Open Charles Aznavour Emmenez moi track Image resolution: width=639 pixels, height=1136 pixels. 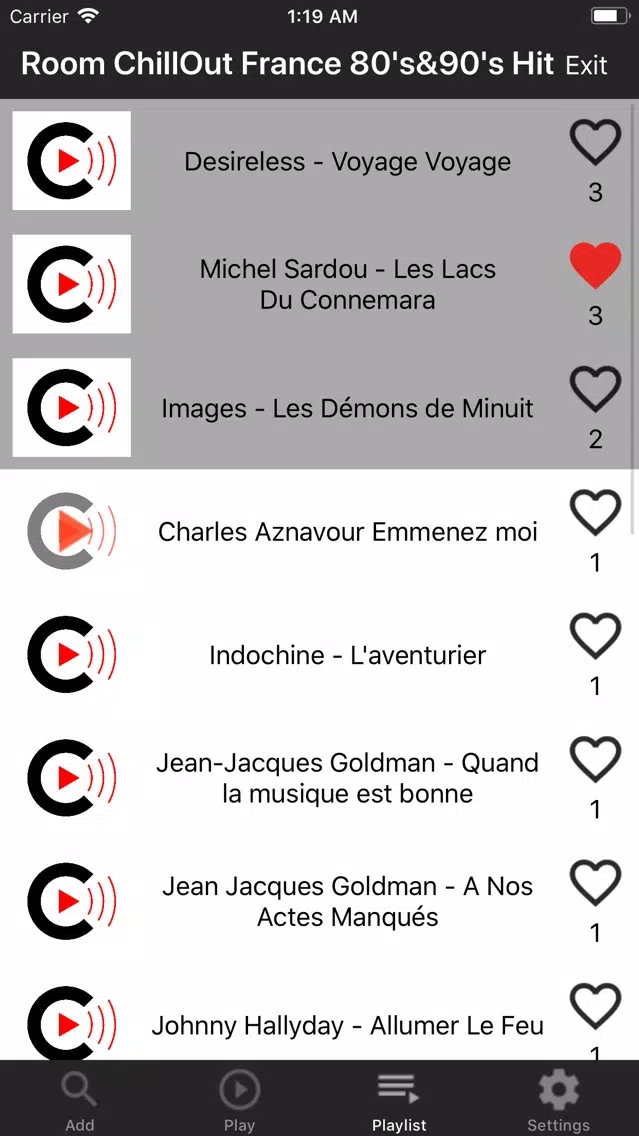(320, 532)
